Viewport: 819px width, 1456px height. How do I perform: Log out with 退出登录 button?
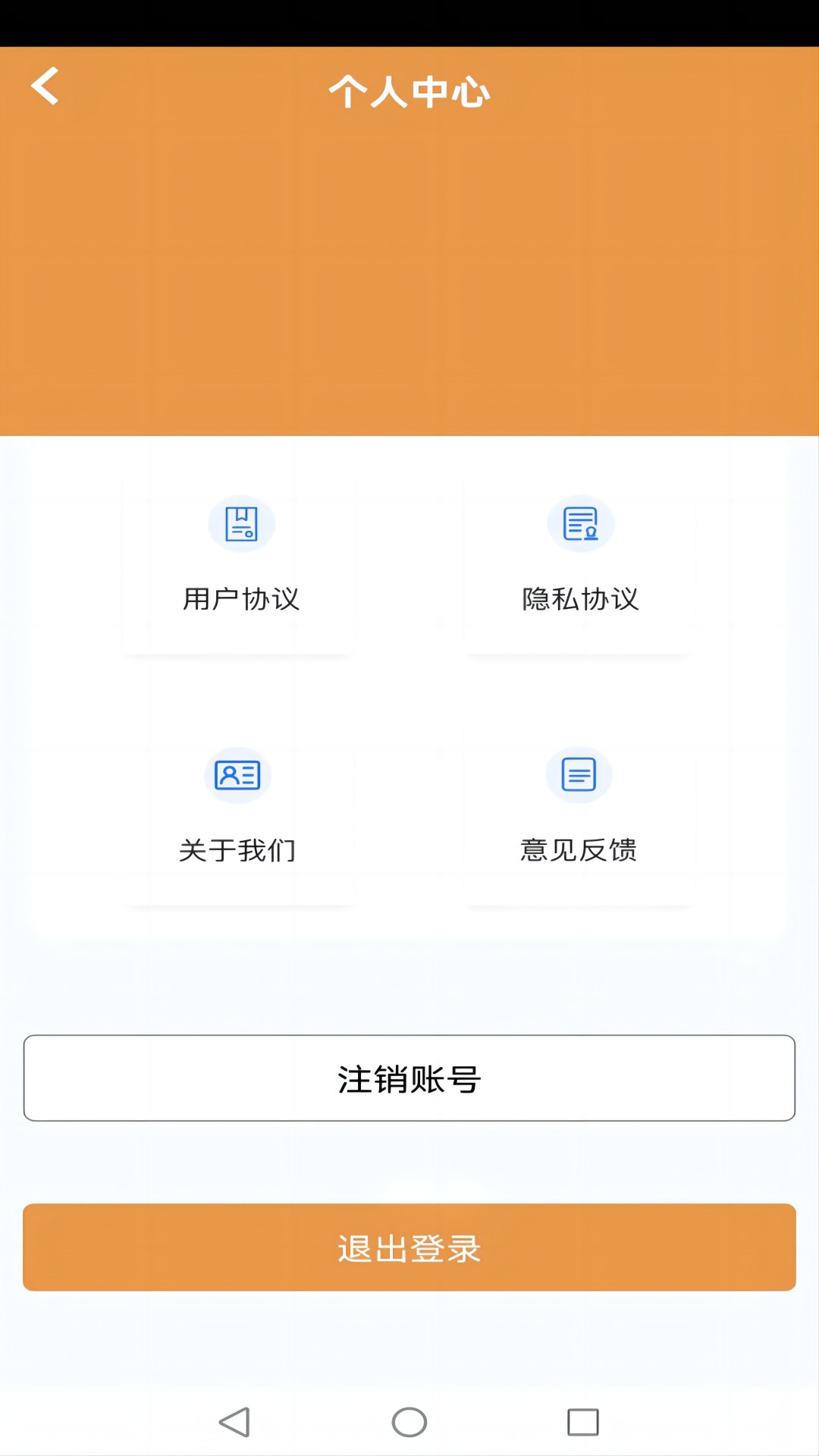(x=409, y=1247)
